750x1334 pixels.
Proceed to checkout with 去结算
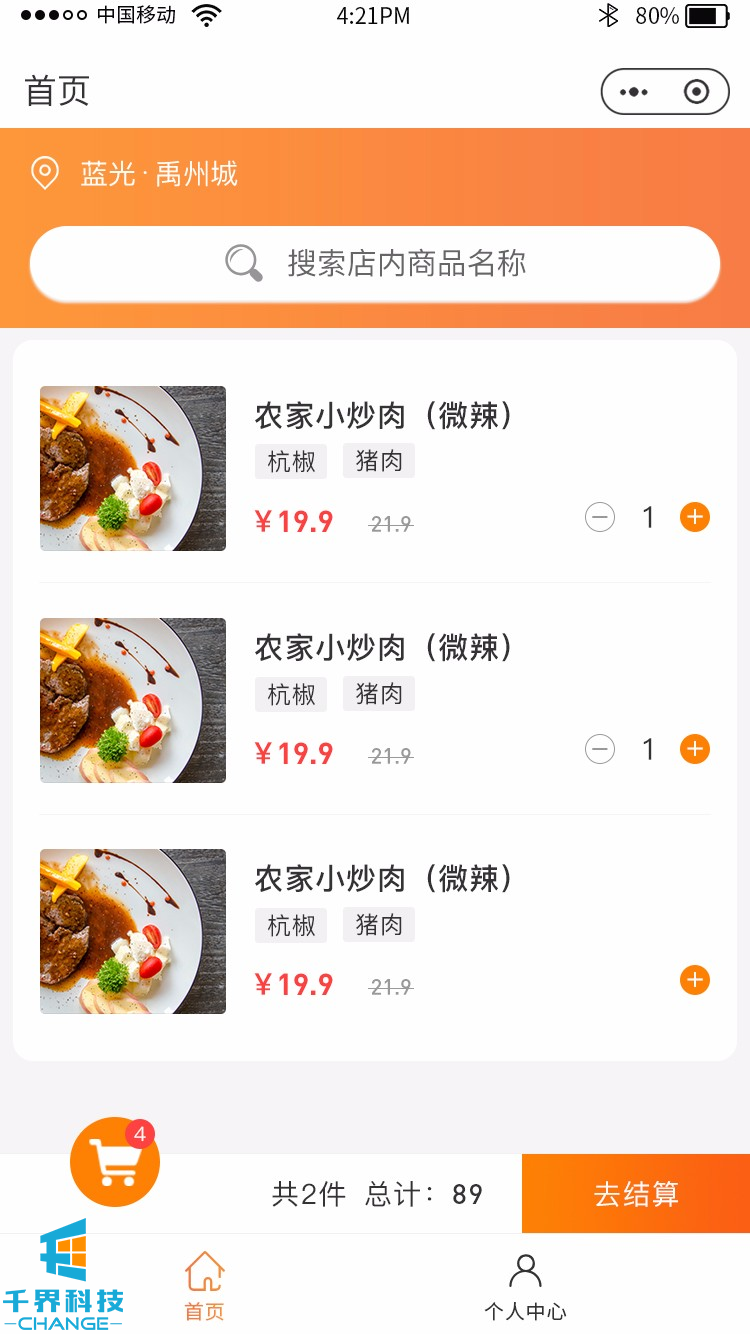tap(636, 1194)
